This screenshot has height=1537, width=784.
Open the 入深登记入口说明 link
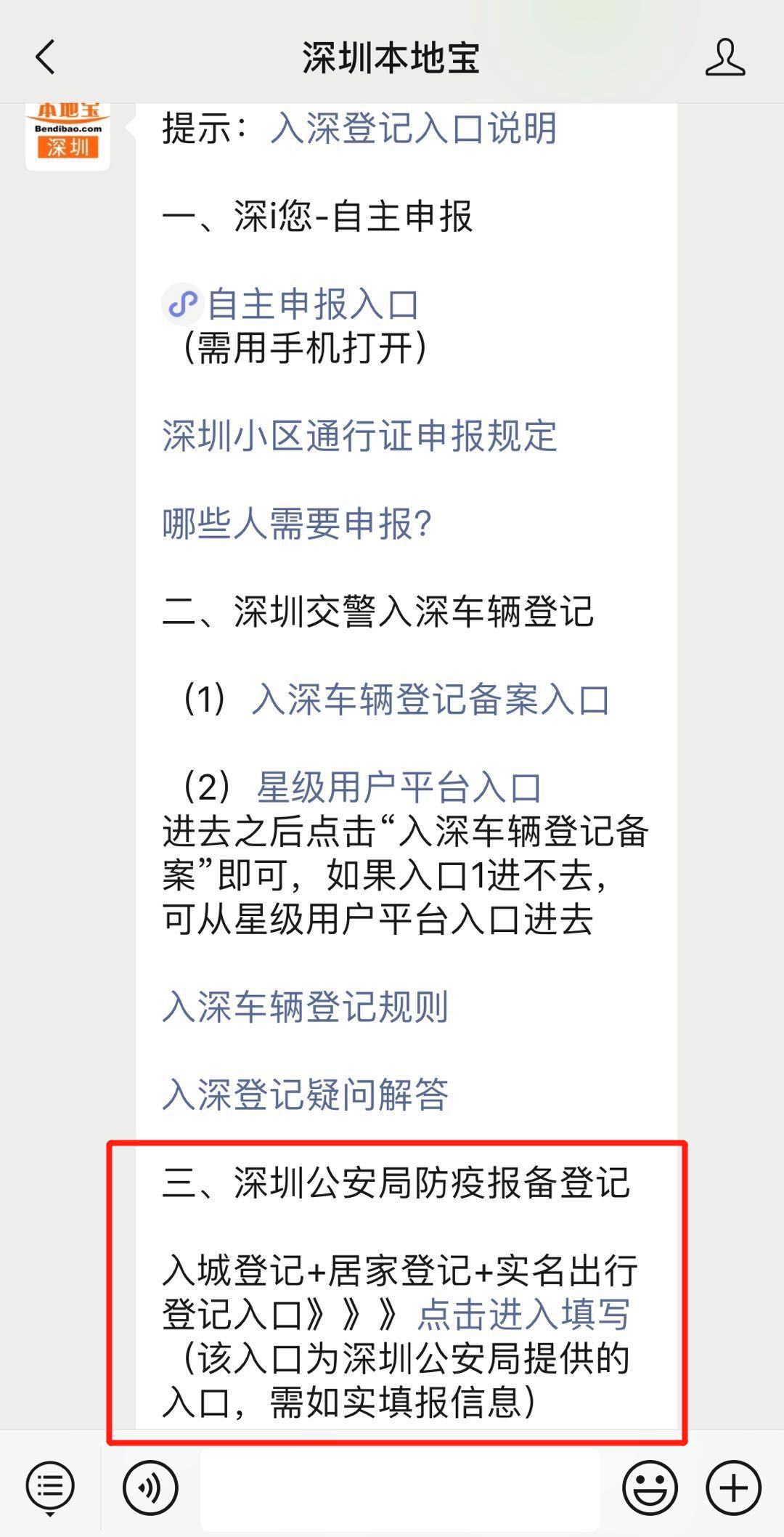[x=414, y=129]
